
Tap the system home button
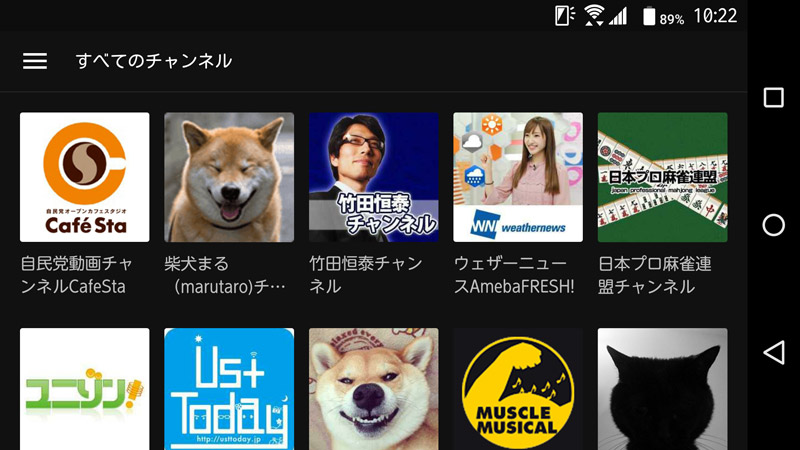point(773,225)
